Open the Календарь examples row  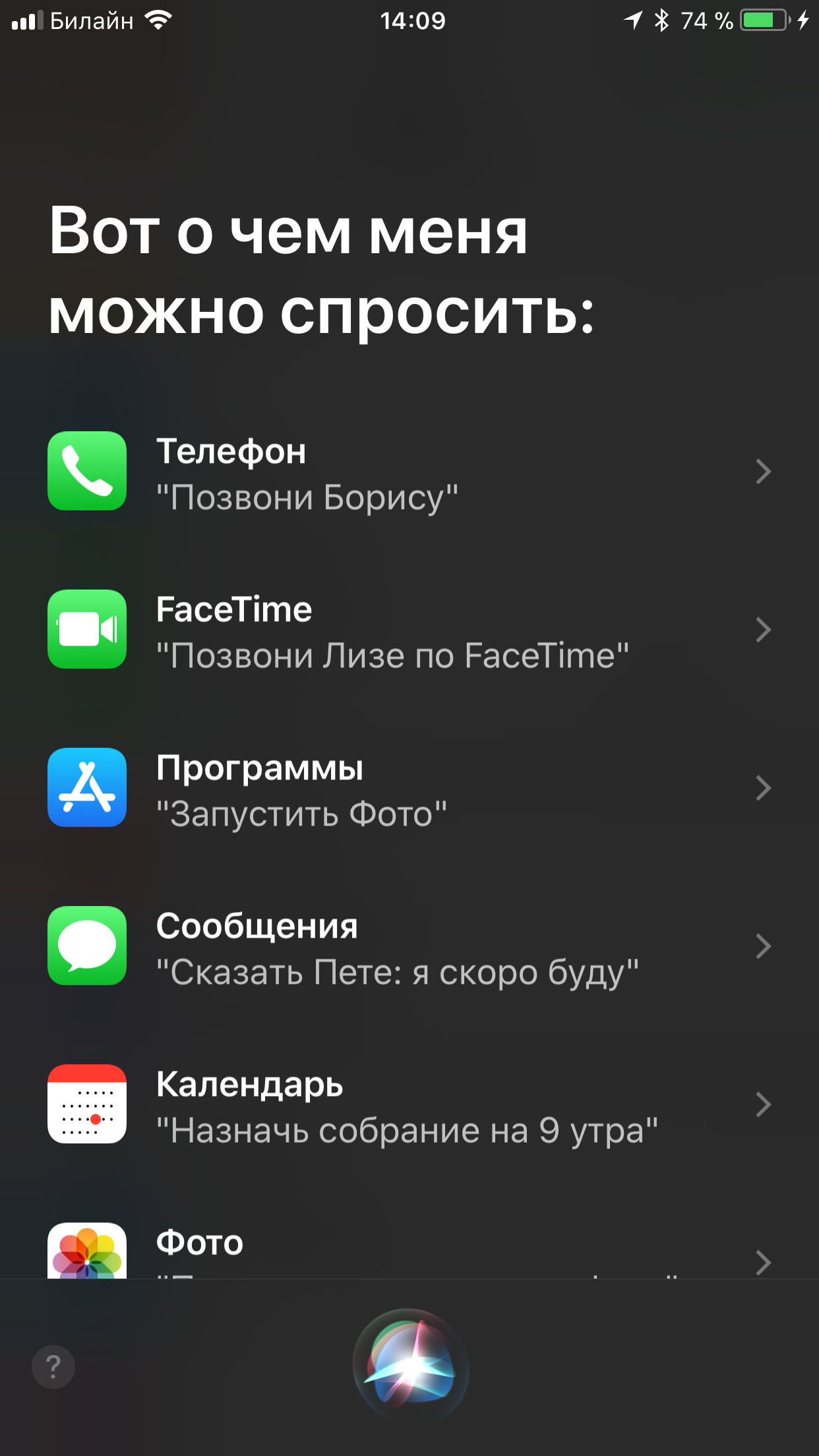click(409, 1105)
